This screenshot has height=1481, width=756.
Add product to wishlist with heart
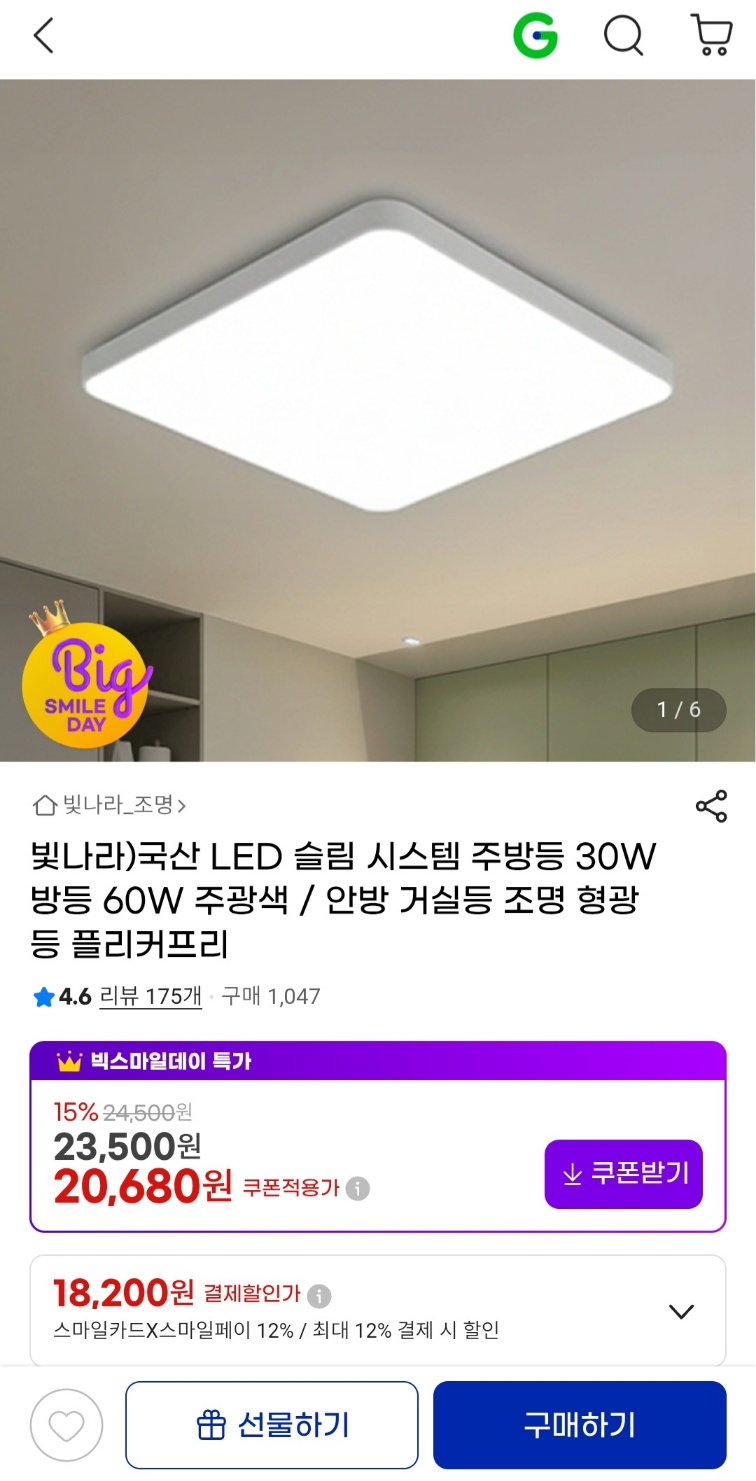point(67,1426)
